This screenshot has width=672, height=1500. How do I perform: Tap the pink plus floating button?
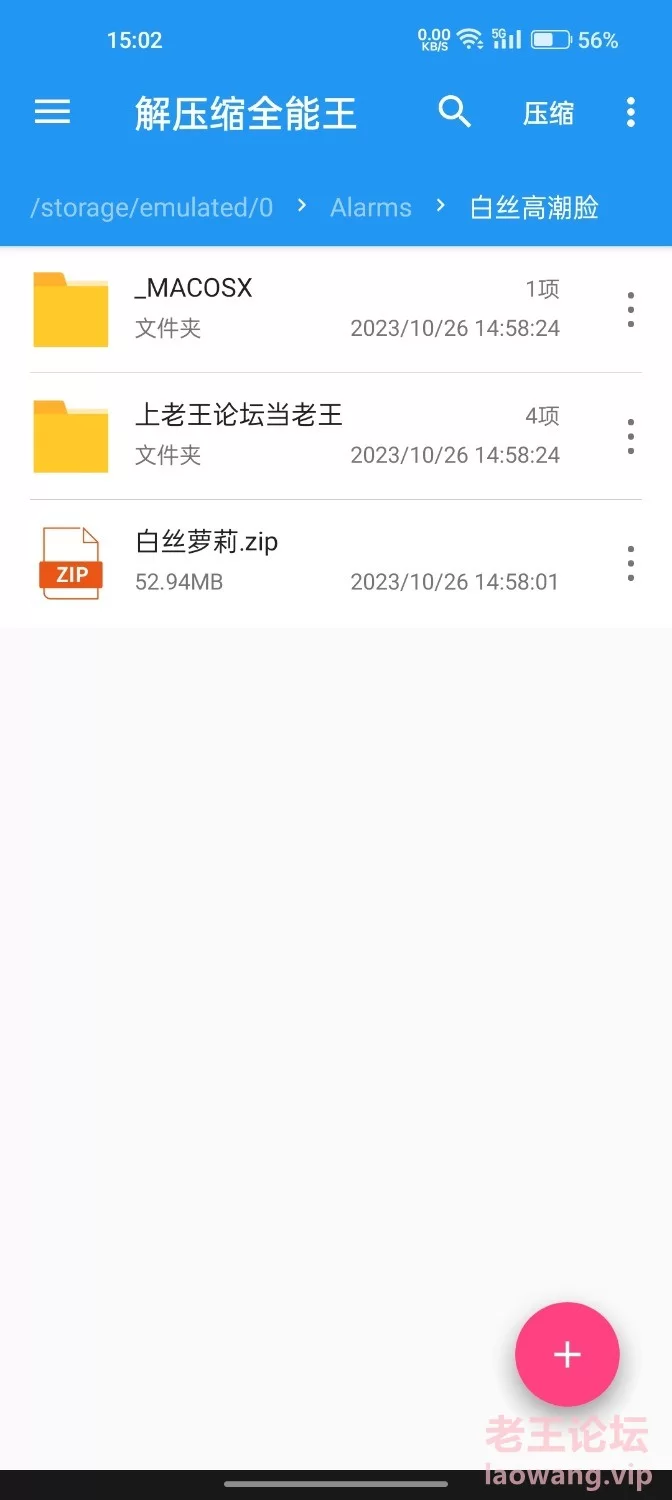point(567,1354)
